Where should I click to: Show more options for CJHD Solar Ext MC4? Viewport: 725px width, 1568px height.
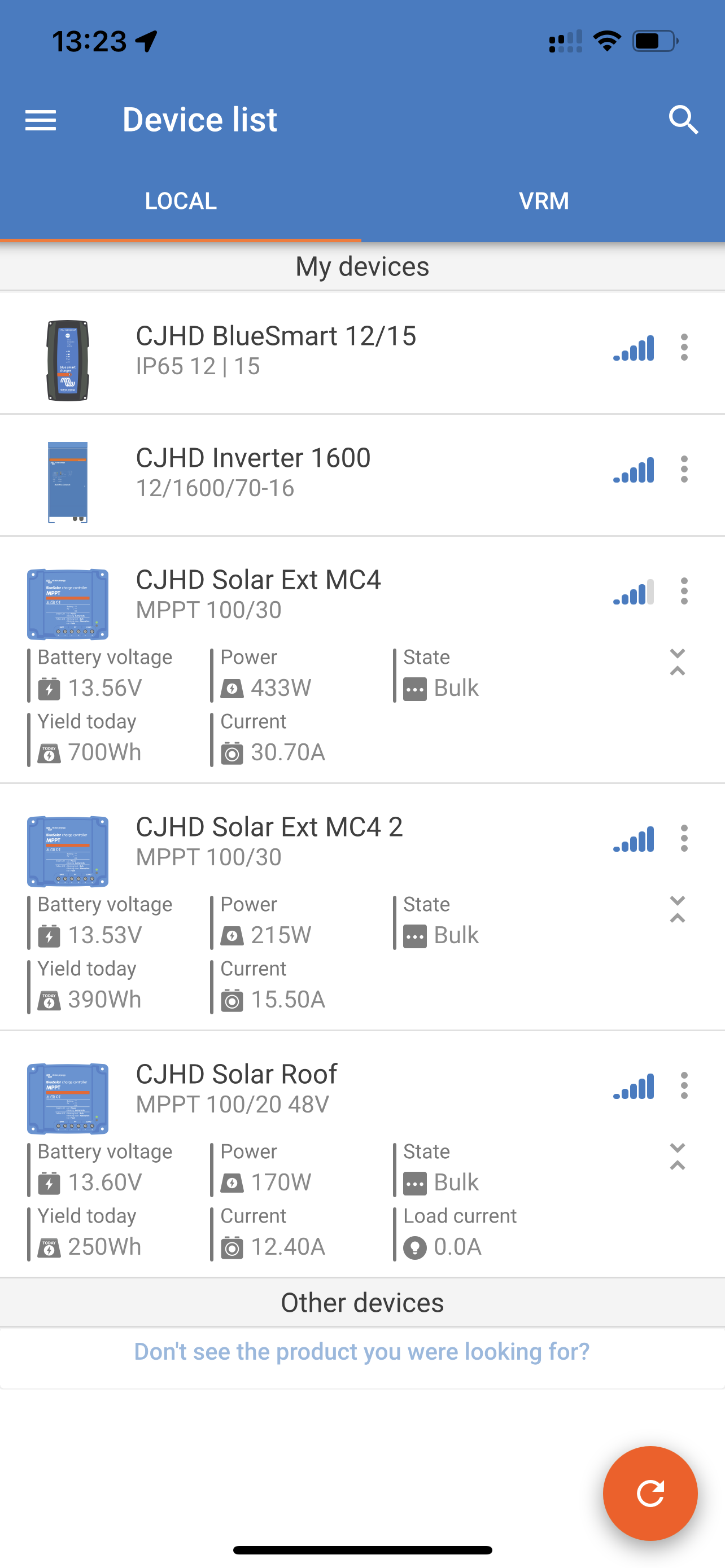pos(684,591)
